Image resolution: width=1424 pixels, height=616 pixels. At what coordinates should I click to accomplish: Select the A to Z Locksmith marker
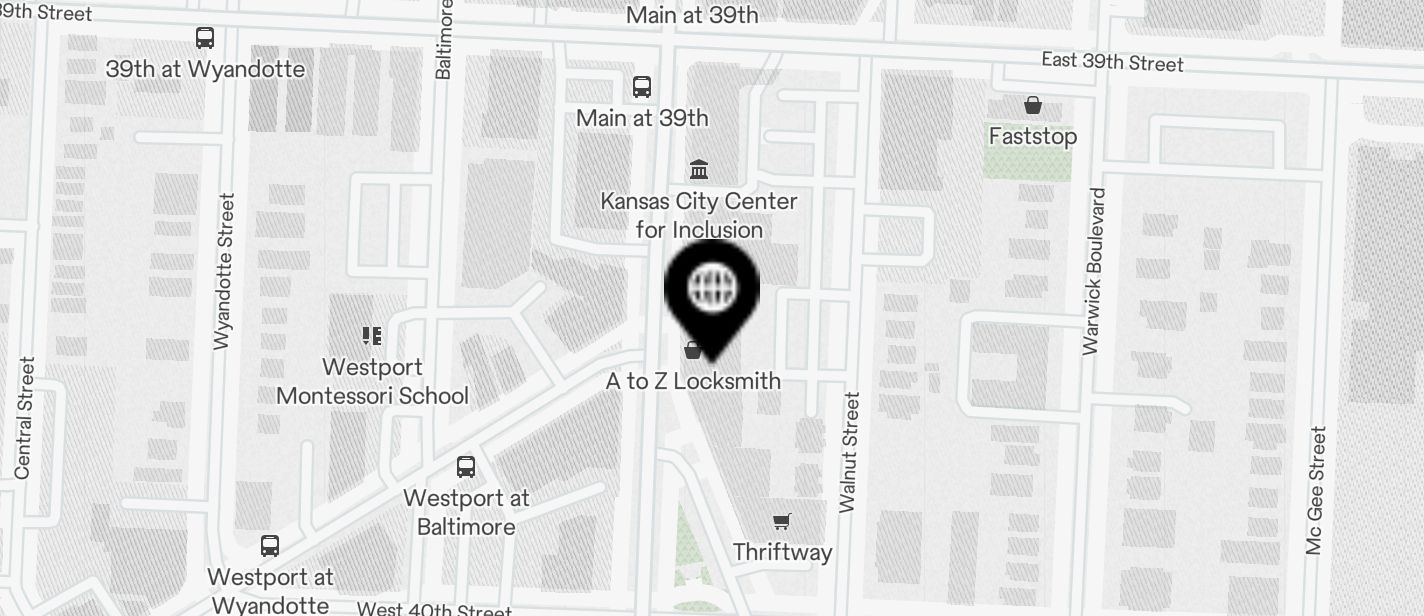(691, 351)
